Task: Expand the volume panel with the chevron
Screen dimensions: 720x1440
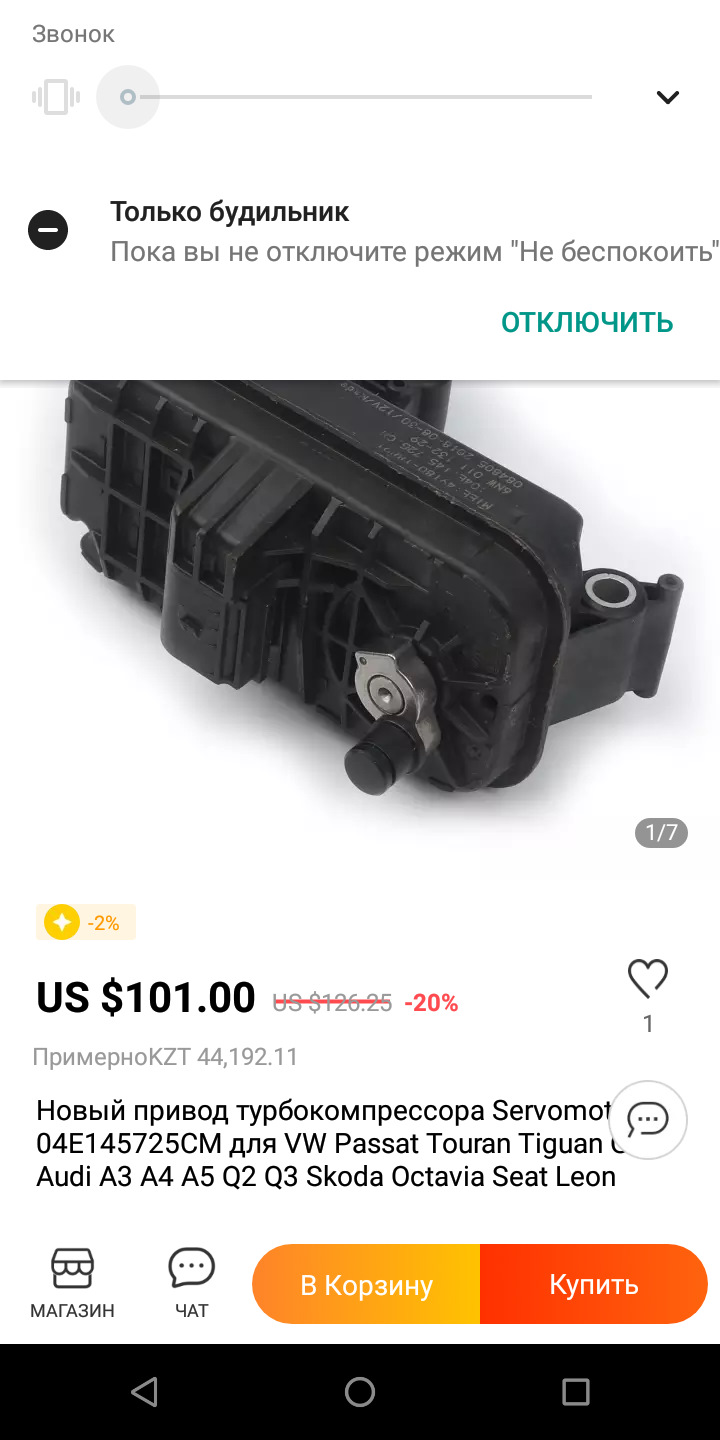Action: point(667,96)
